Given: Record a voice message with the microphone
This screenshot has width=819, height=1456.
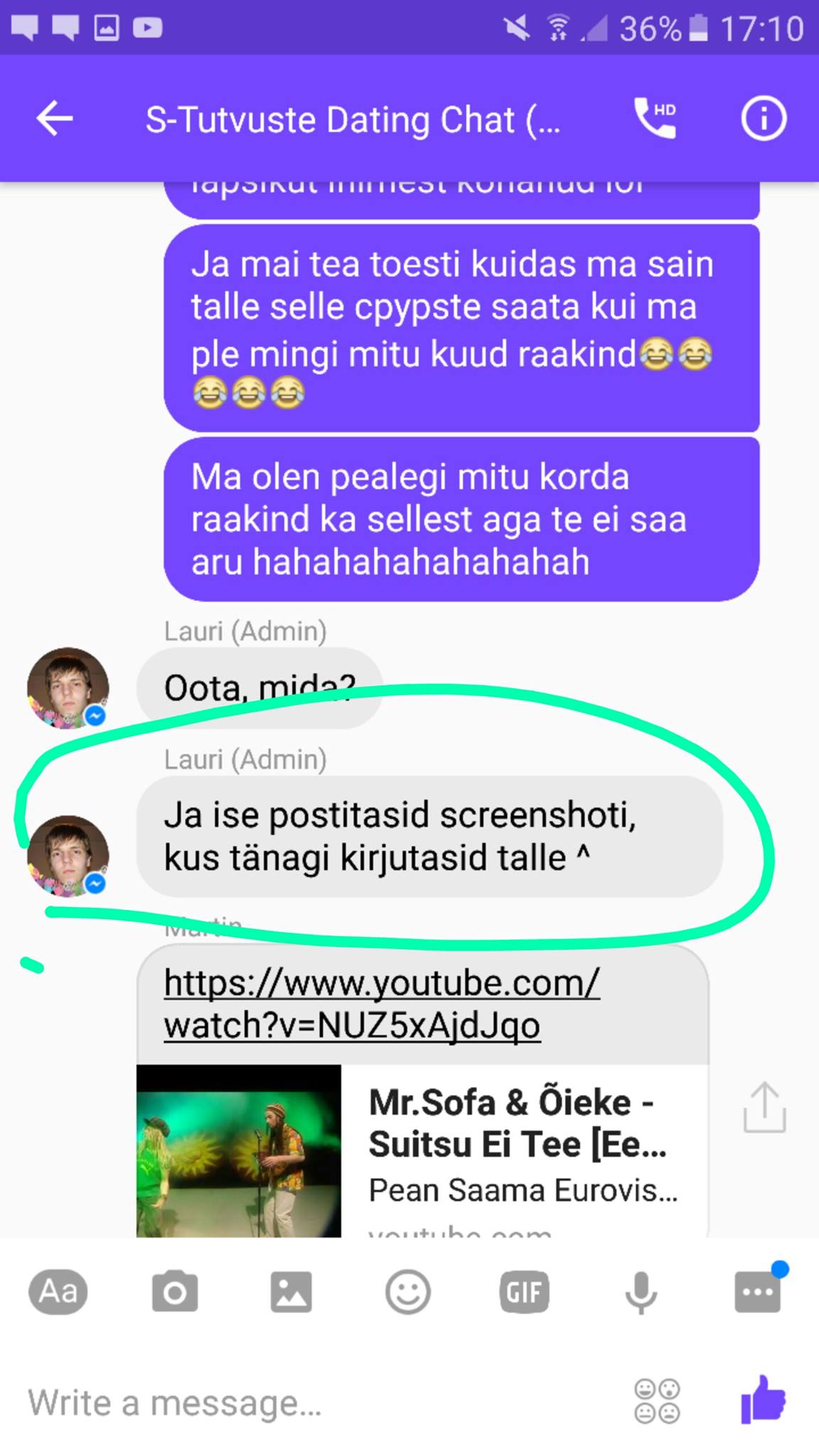Looking at the screenshot, I should [641, 1292].
